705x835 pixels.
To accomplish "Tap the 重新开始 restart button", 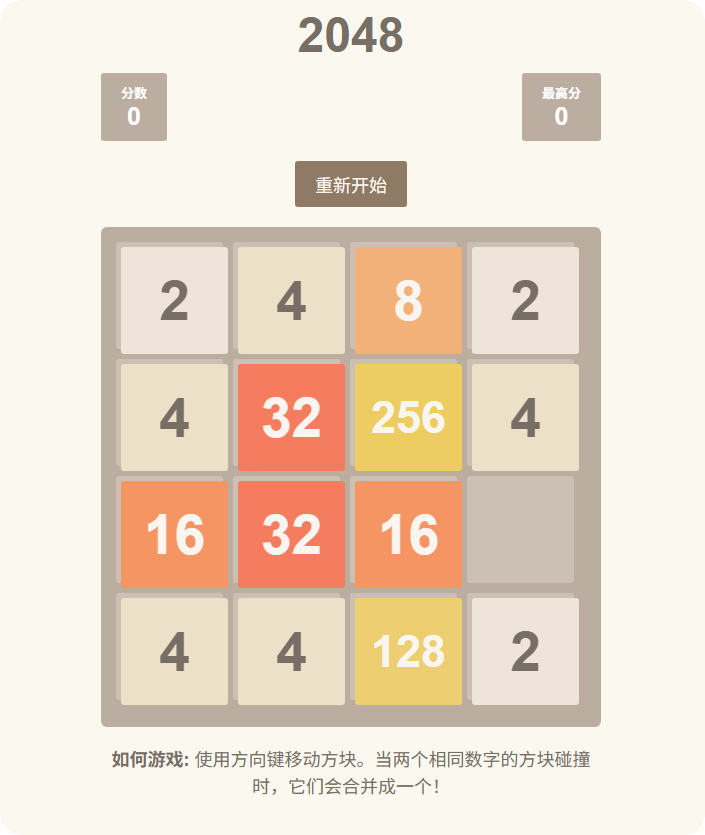I will pyautogui.click(x=351, y=185).
